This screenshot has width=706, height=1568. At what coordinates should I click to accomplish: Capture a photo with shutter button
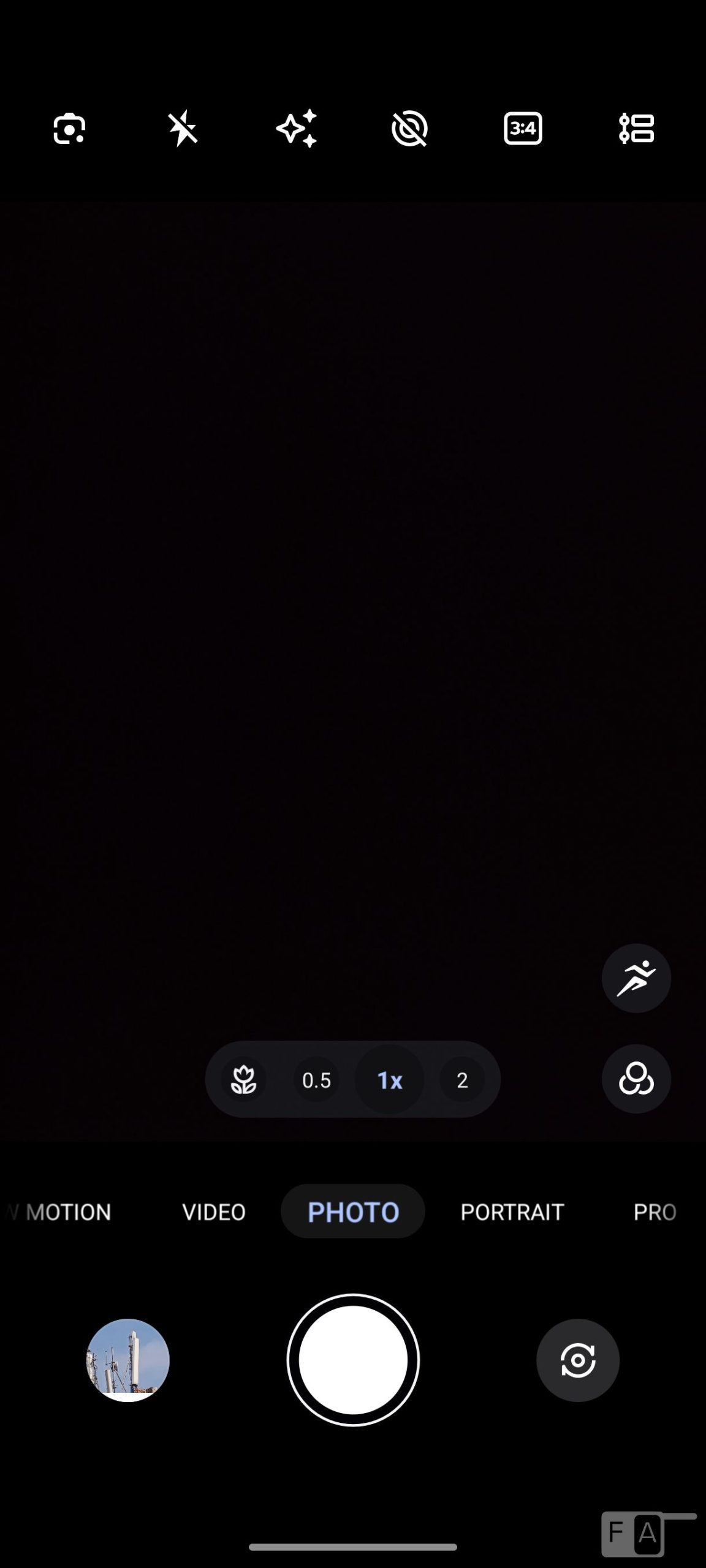353,1360
